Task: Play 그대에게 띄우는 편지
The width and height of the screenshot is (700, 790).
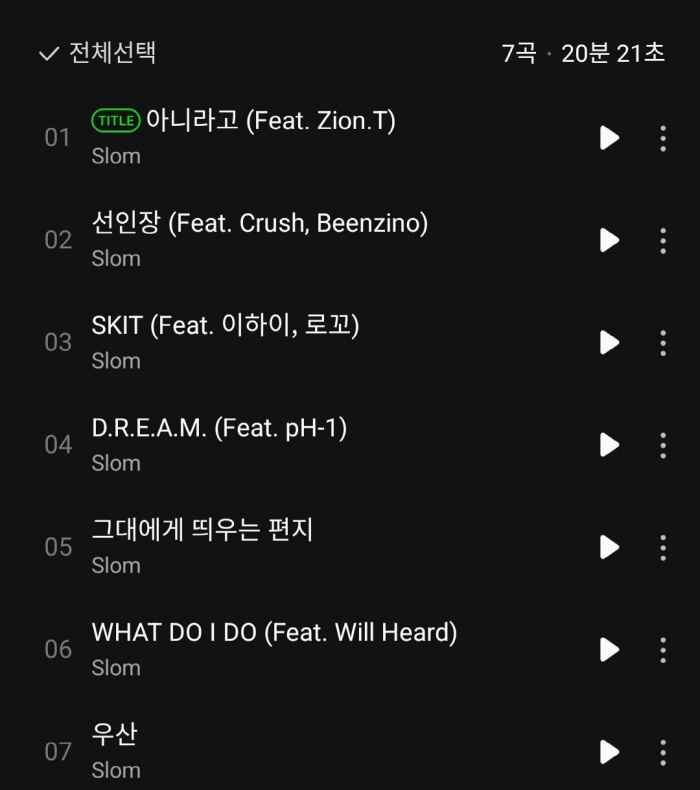Action: click(609, 547)
